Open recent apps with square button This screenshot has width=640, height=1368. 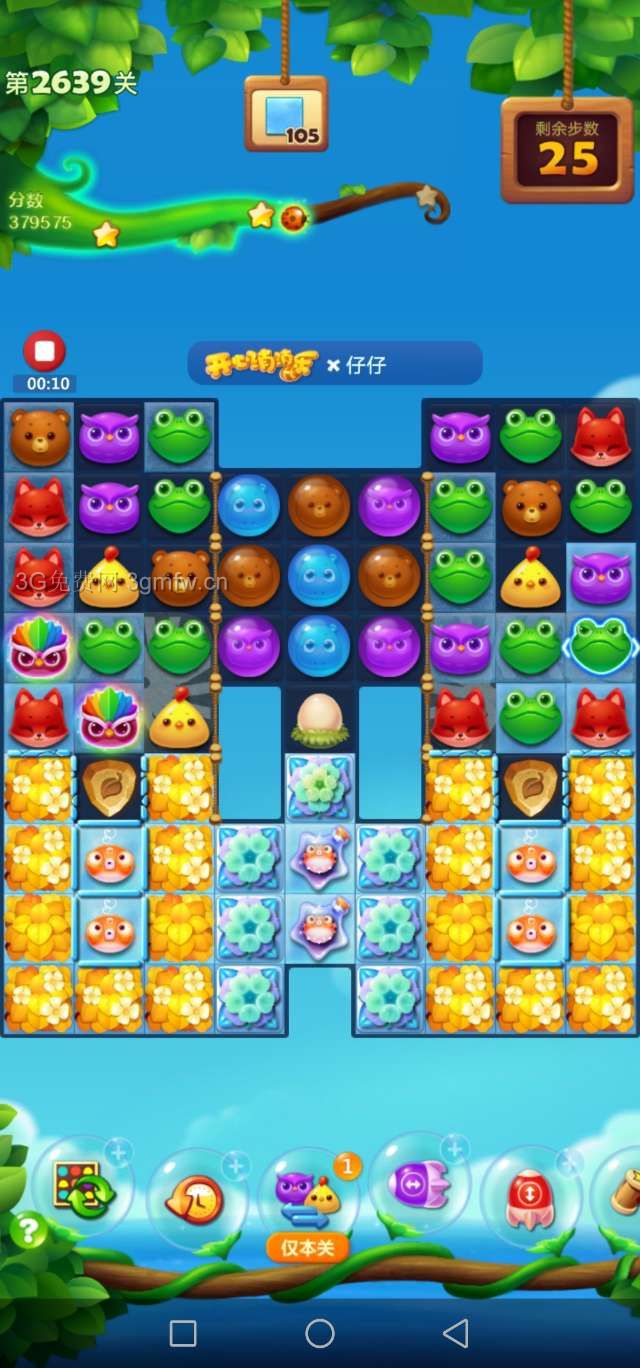pyautogui.click(x=183, y=1333)
